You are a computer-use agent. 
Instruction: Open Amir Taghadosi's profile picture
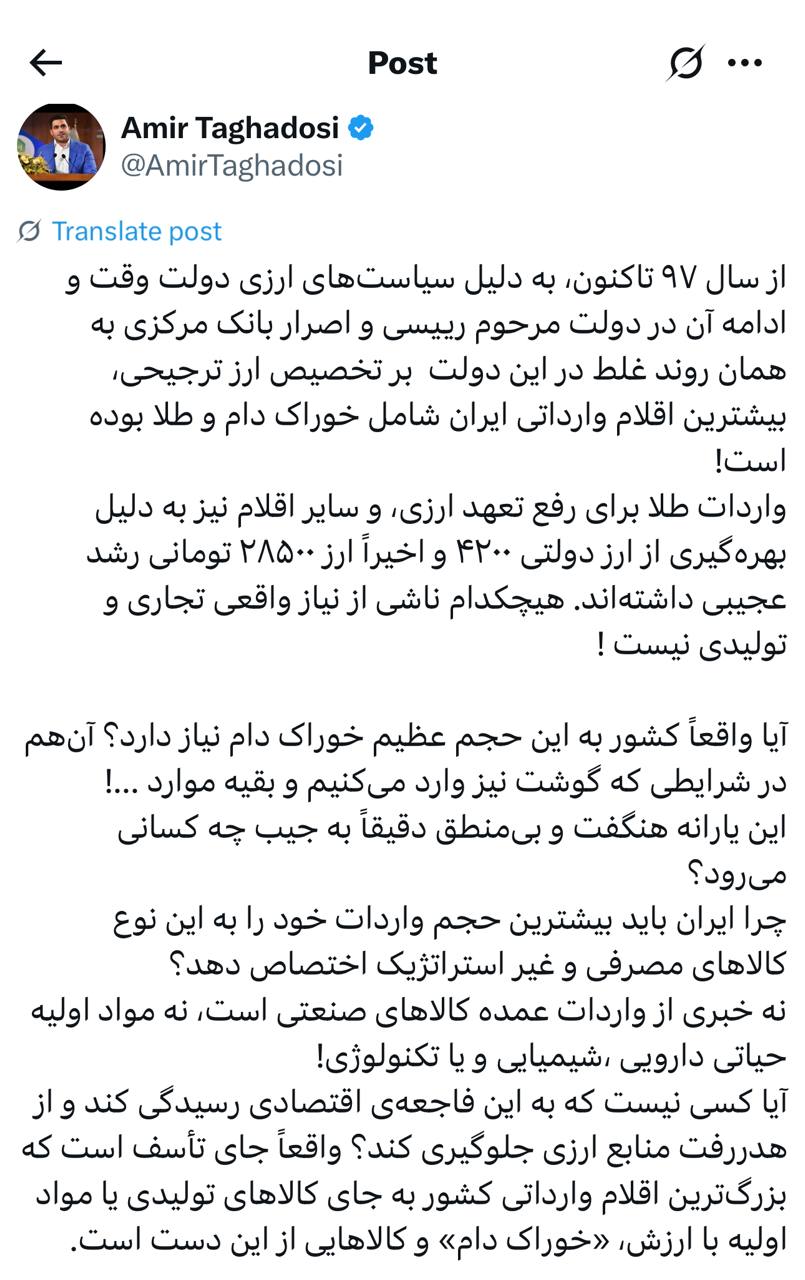(x=62, y=146)
